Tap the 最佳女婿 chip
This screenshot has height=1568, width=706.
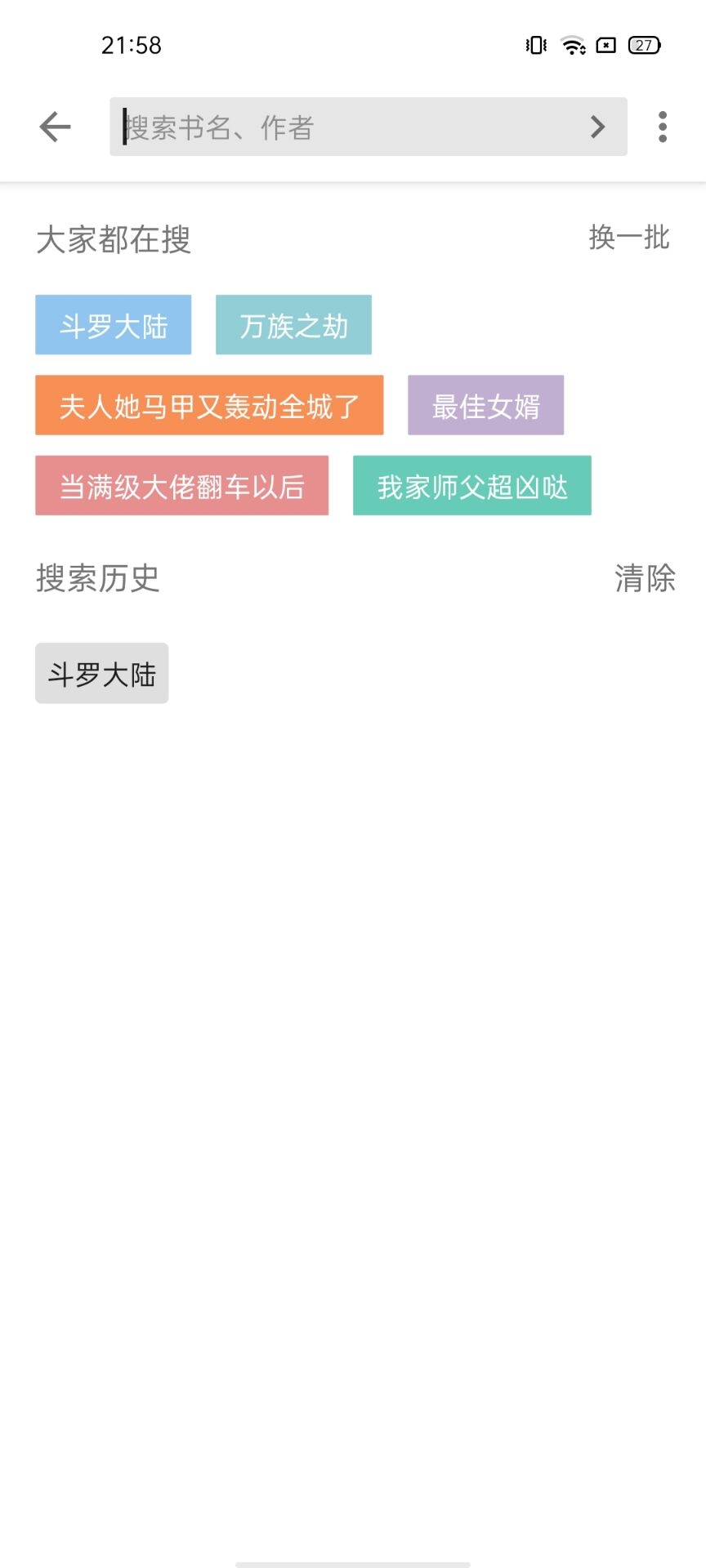(485, 405)
